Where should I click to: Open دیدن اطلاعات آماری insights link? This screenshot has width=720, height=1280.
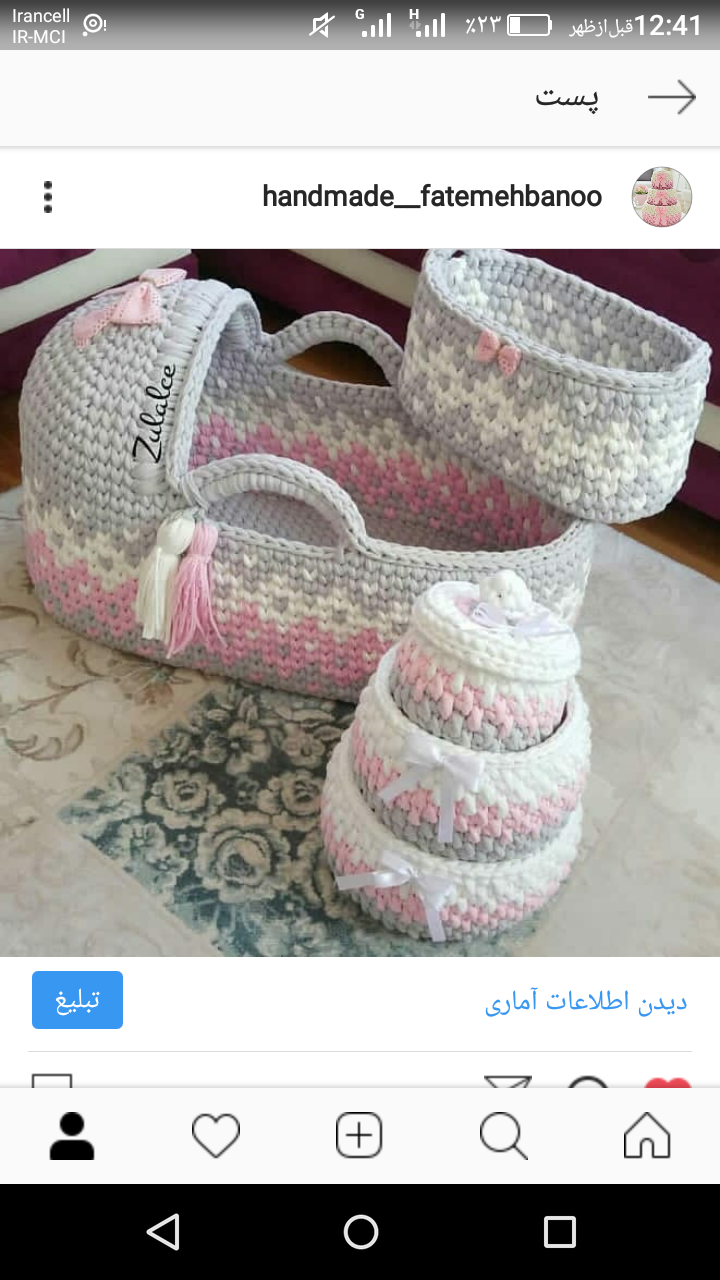click(x=586, y=1002)
